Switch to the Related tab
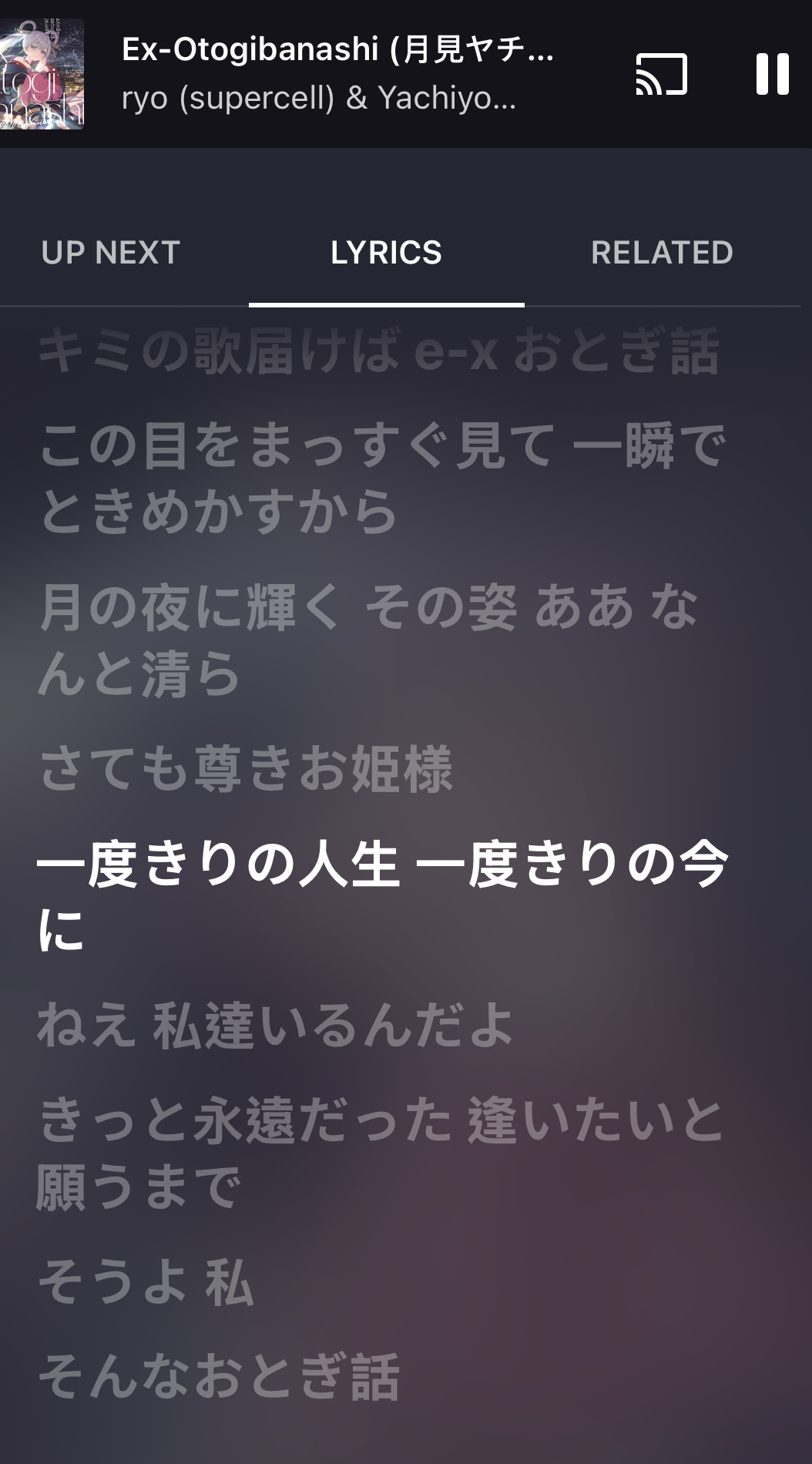 point(662,253)
